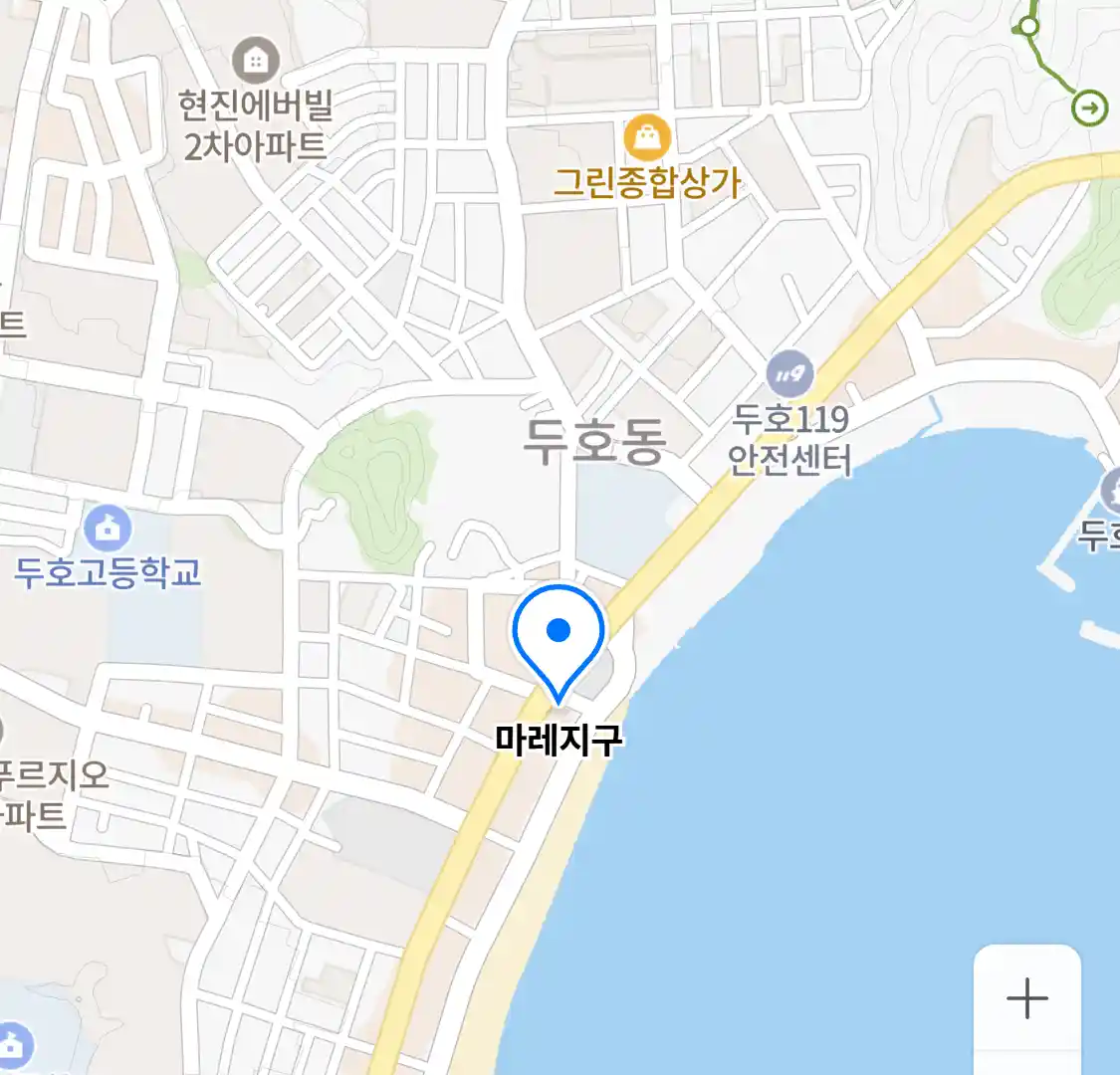Open the 두호고등학교 school marker
Viewport: 1120px width, 1075px height.
pyautogui.click(x=108, y=529)
